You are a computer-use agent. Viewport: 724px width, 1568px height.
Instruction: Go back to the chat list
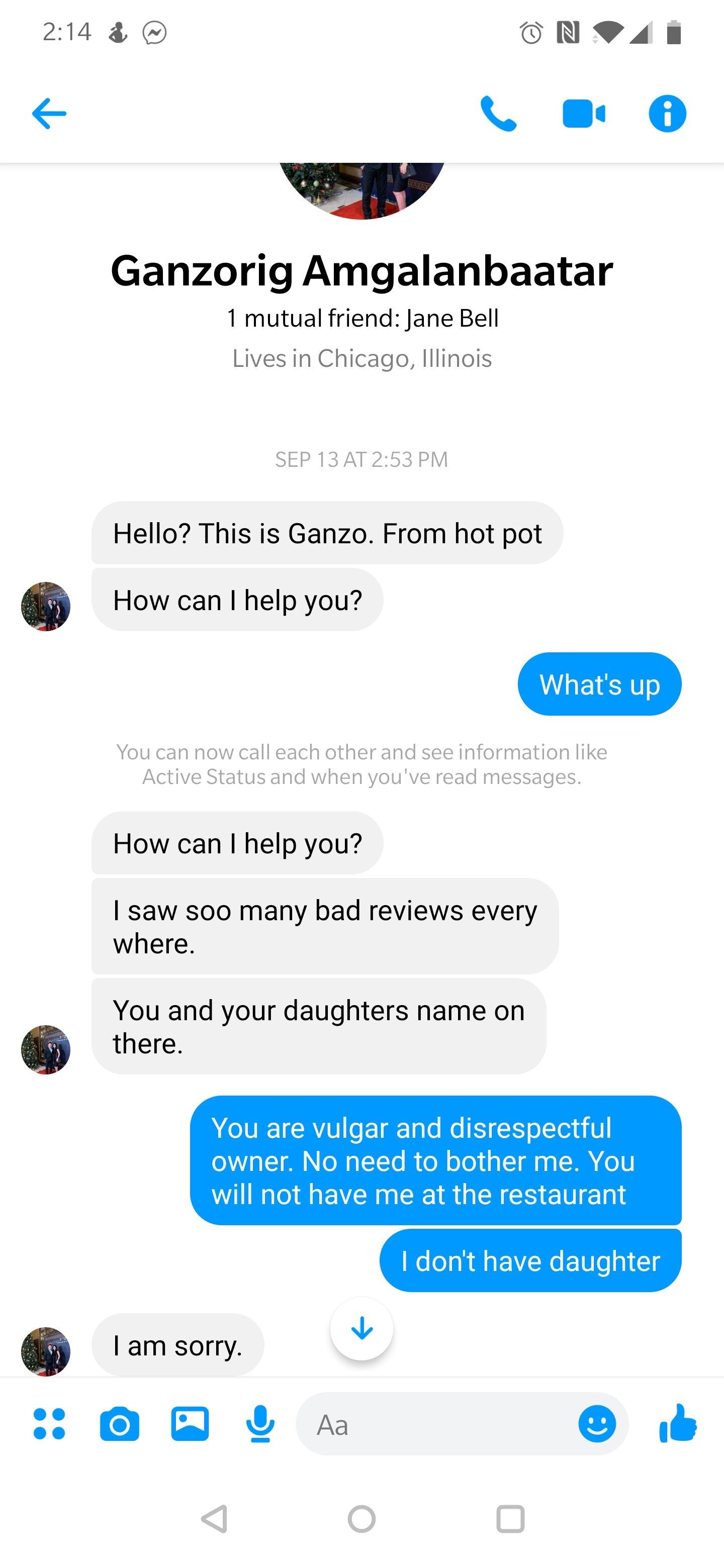click(49, 114)
